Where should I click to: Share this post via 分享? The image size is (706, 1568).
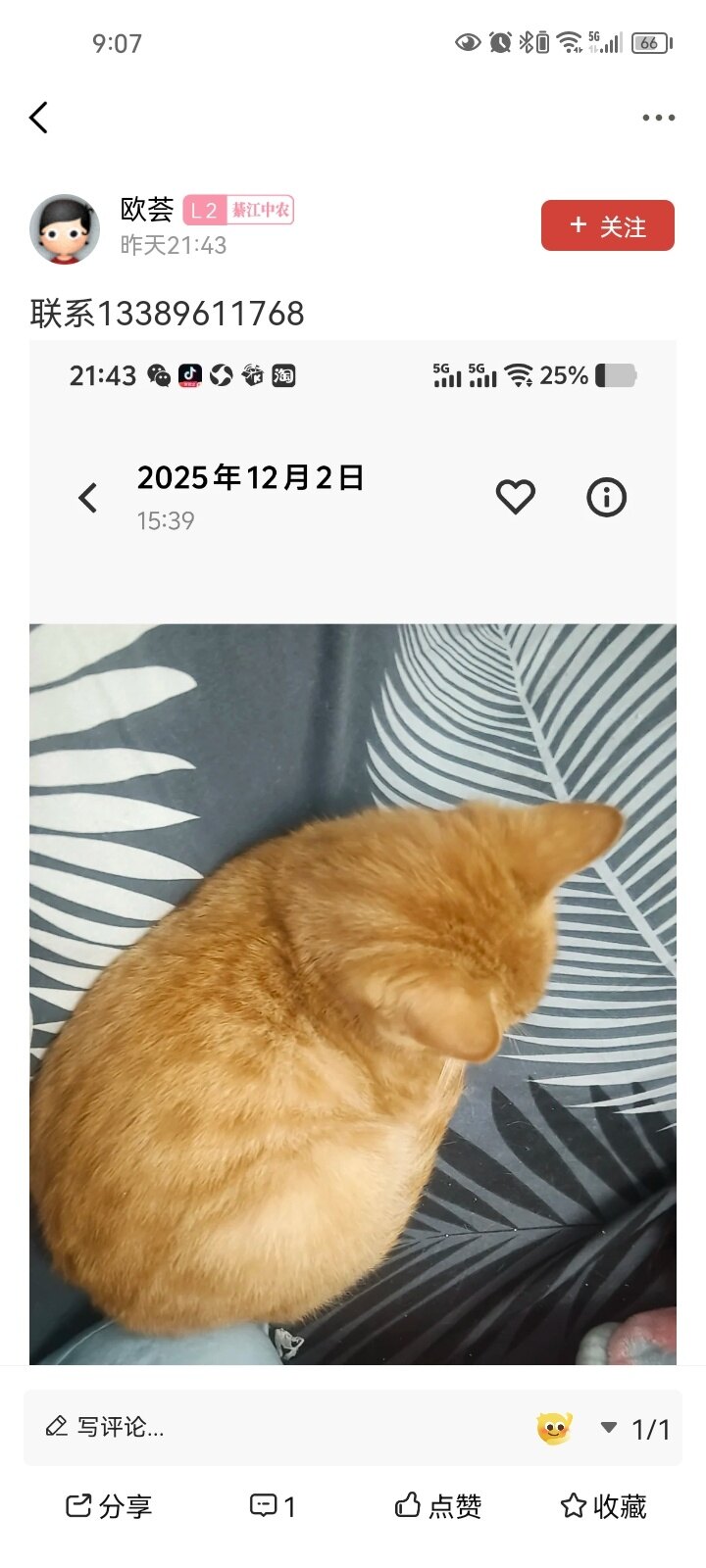109,1506
